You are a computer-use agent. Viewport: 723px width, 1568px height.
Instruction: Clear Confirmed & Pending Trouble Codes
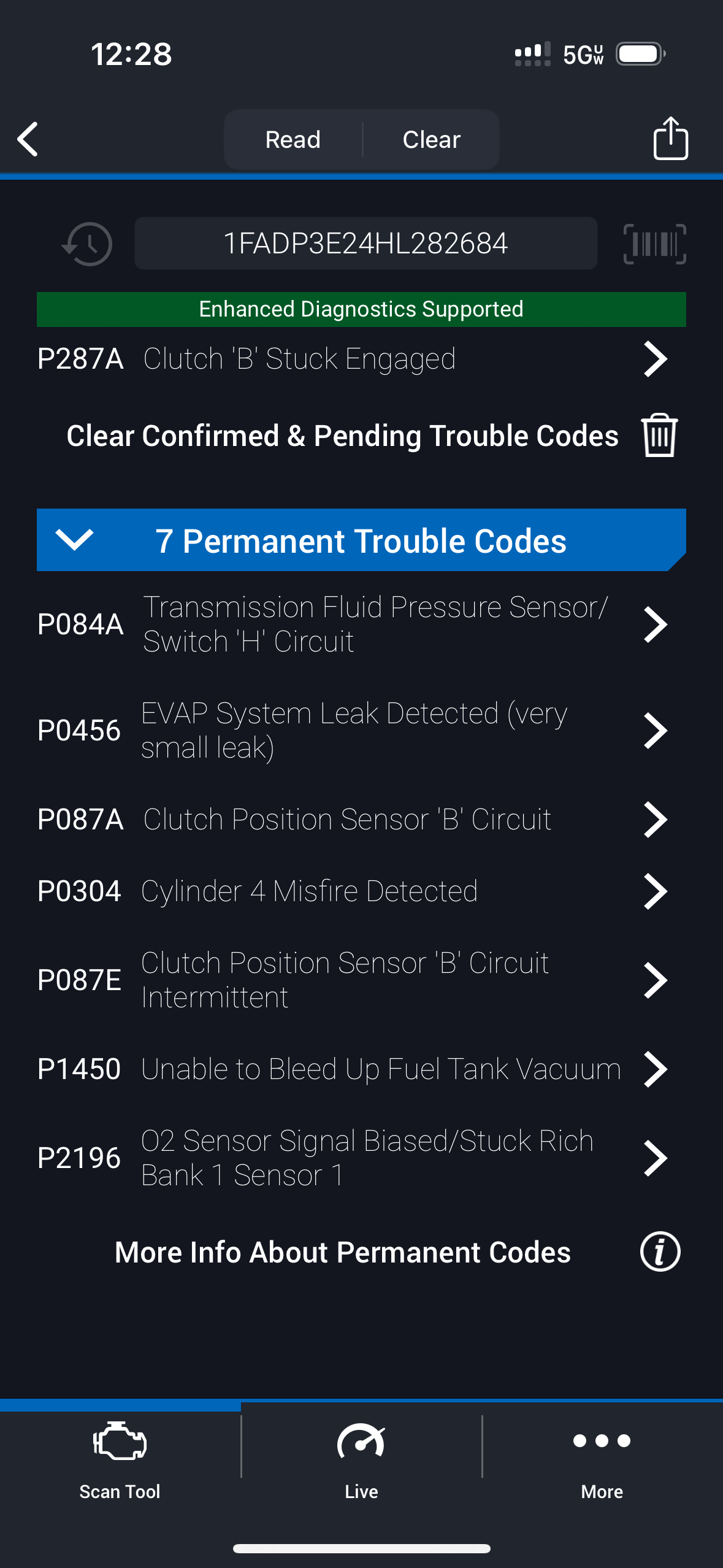click(x=361, y=436)
